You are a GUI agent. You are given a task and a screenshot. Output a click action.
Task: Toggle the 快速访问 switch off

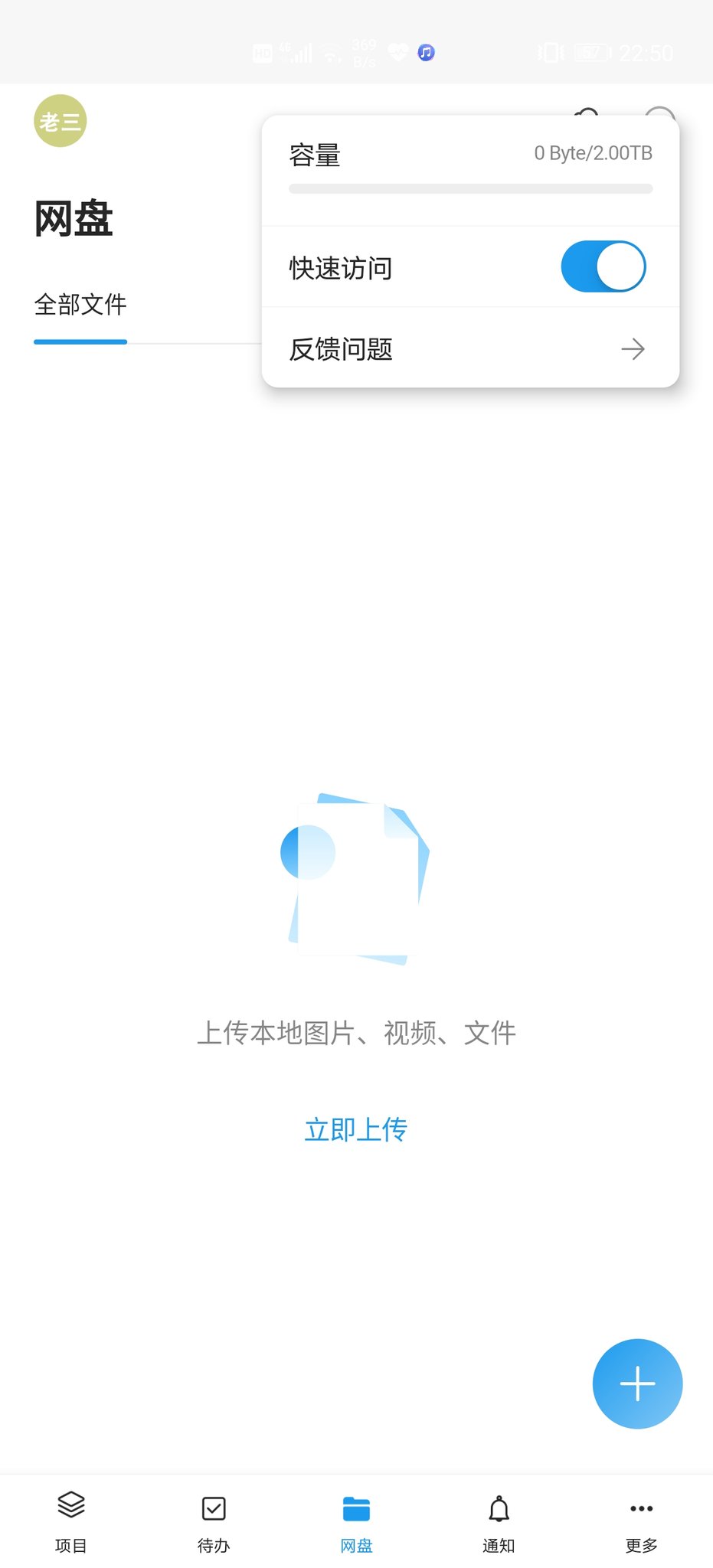coord(603,266)
